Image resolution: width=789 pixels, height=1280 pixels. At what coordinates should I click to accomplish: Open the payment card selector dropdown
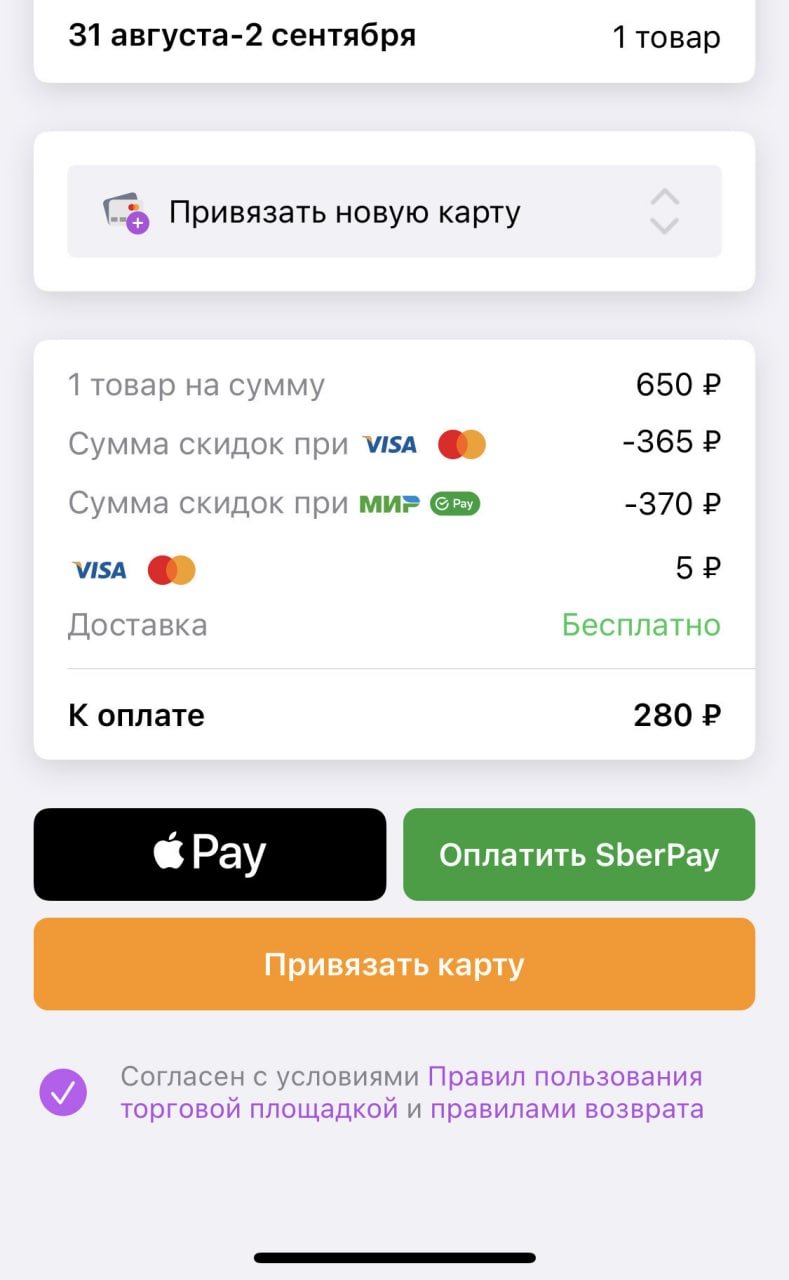(394, 212)
